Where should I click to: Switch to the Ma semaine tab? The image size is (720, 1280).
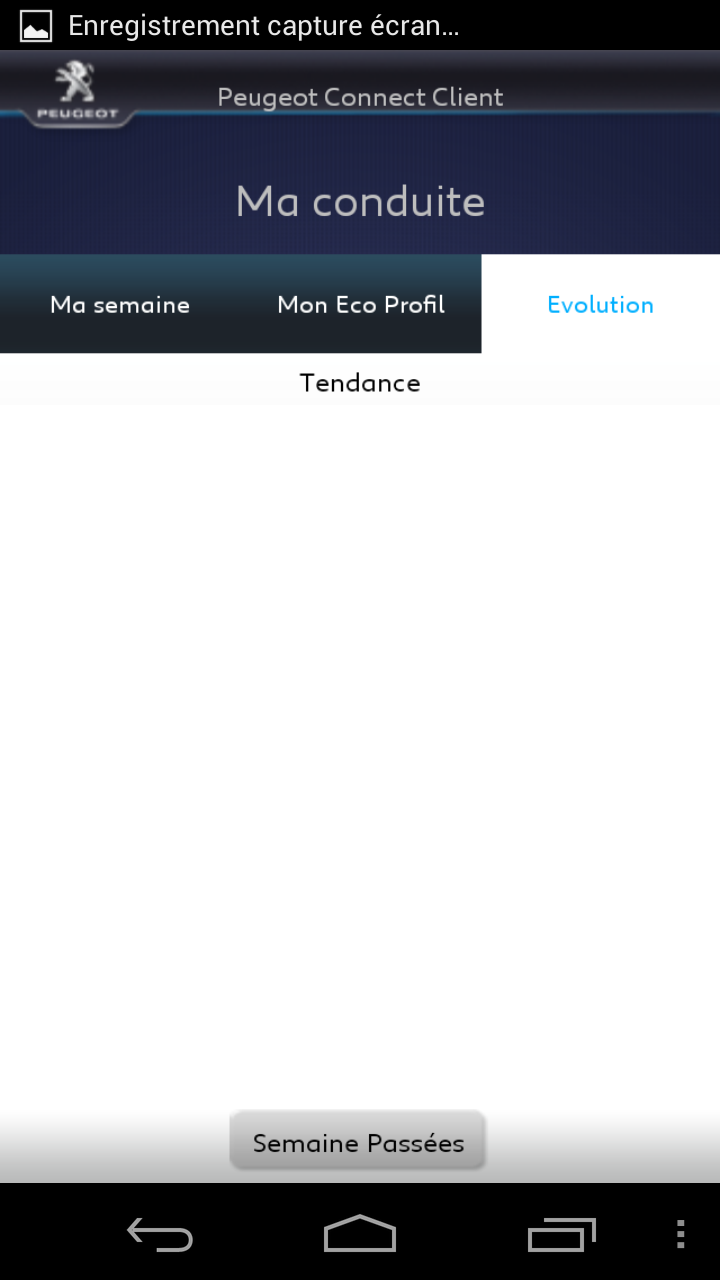(120, 304)
